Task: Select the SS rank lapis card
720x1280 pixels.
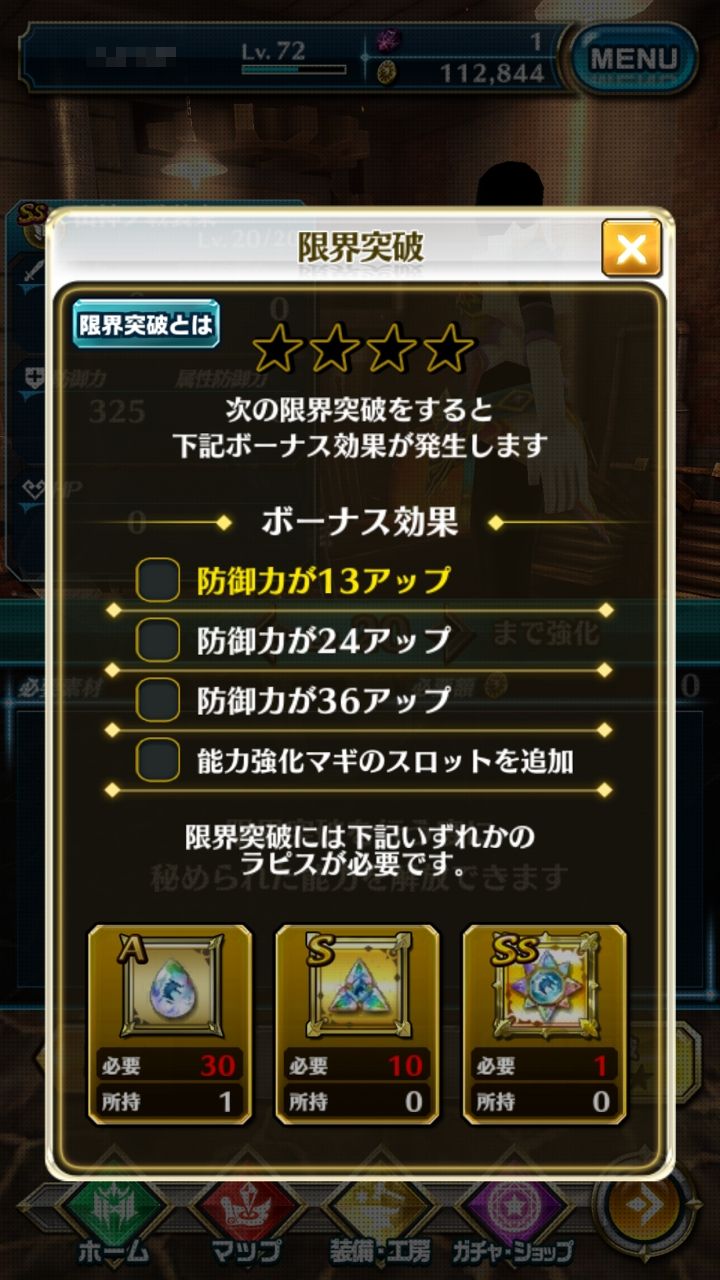Action: pos(544,1024)
